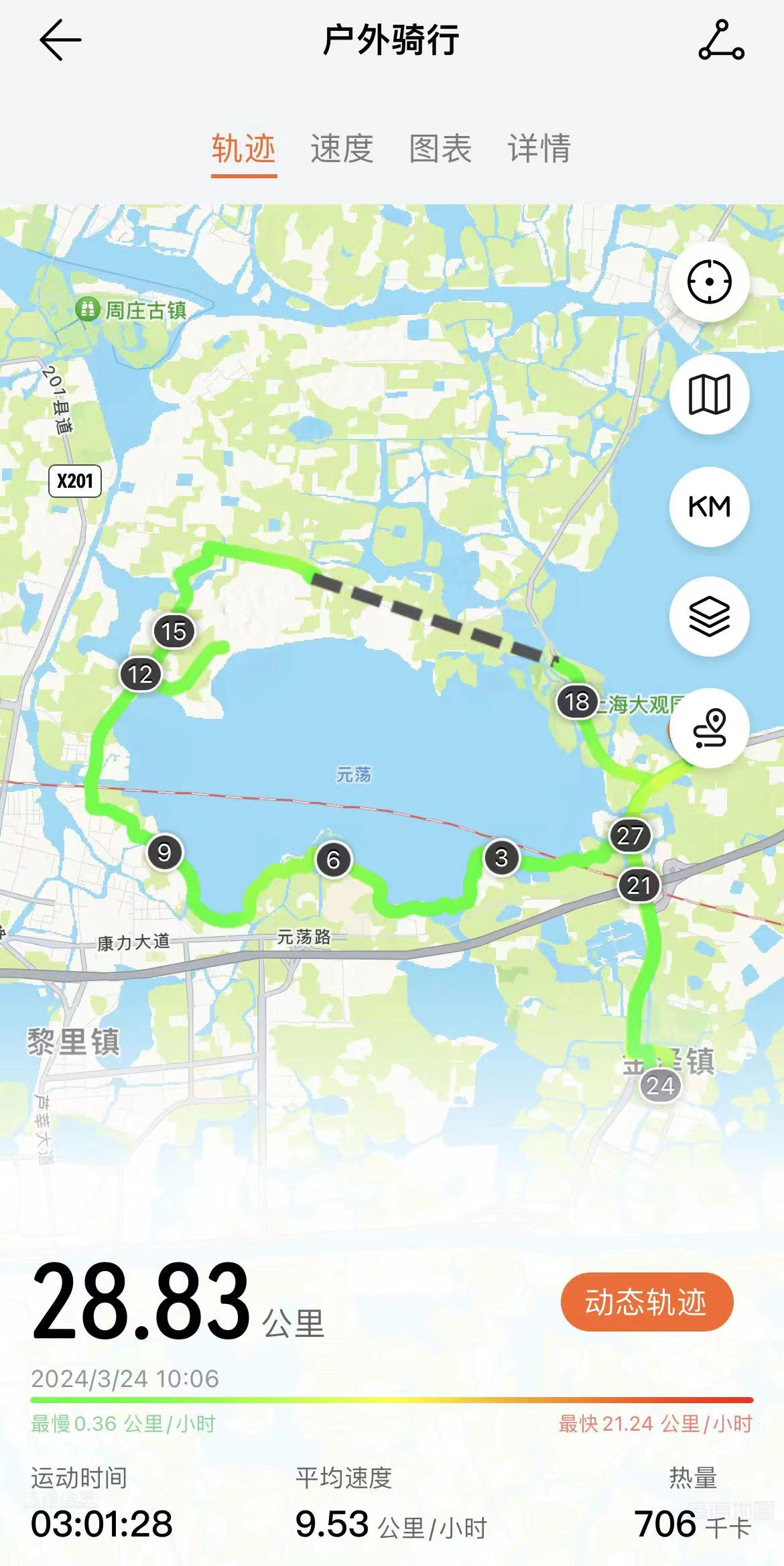Tap the folded map style button

coord(710,395)
